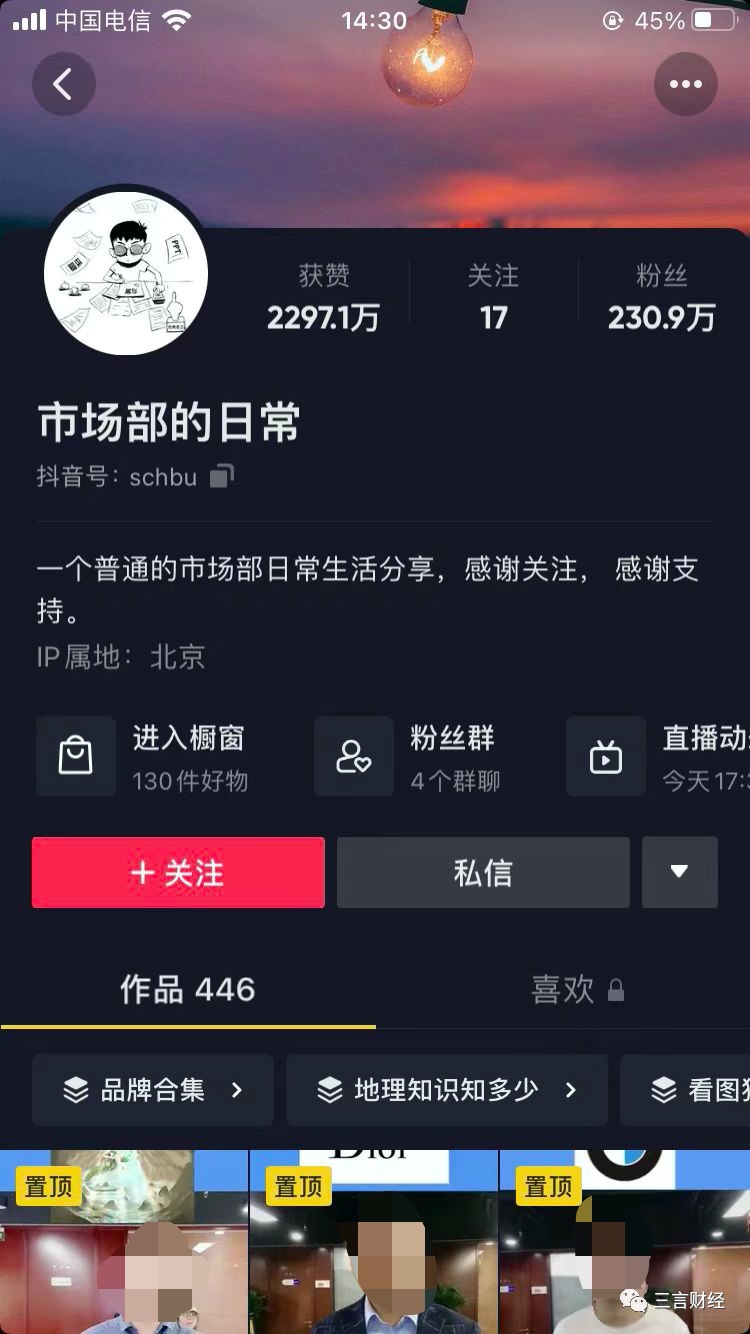Open the pinned Dior video
This screenshot has width=750, height=1334.
373,1242
